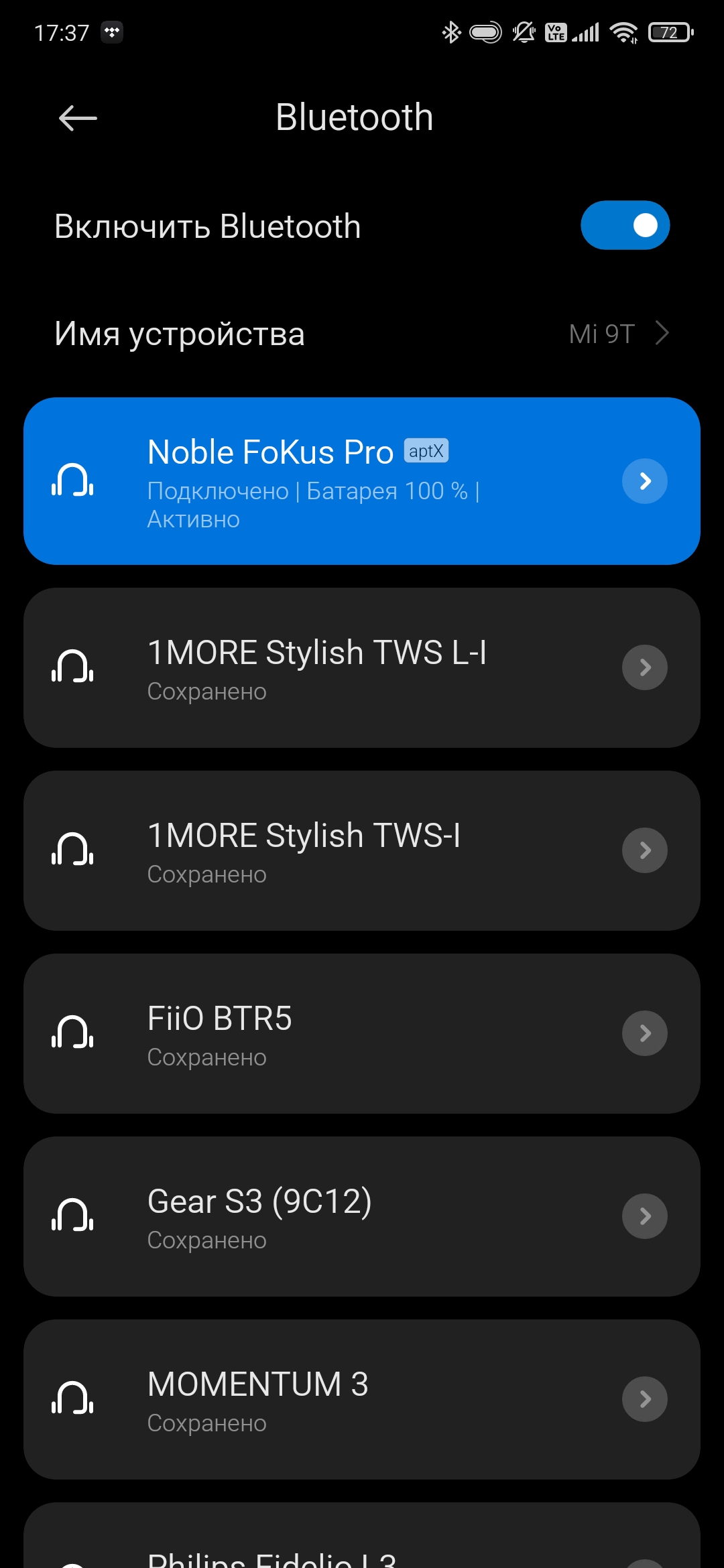The image size is (724, 1568).
Task: Open the device name setting
Action: click(362, 334)
